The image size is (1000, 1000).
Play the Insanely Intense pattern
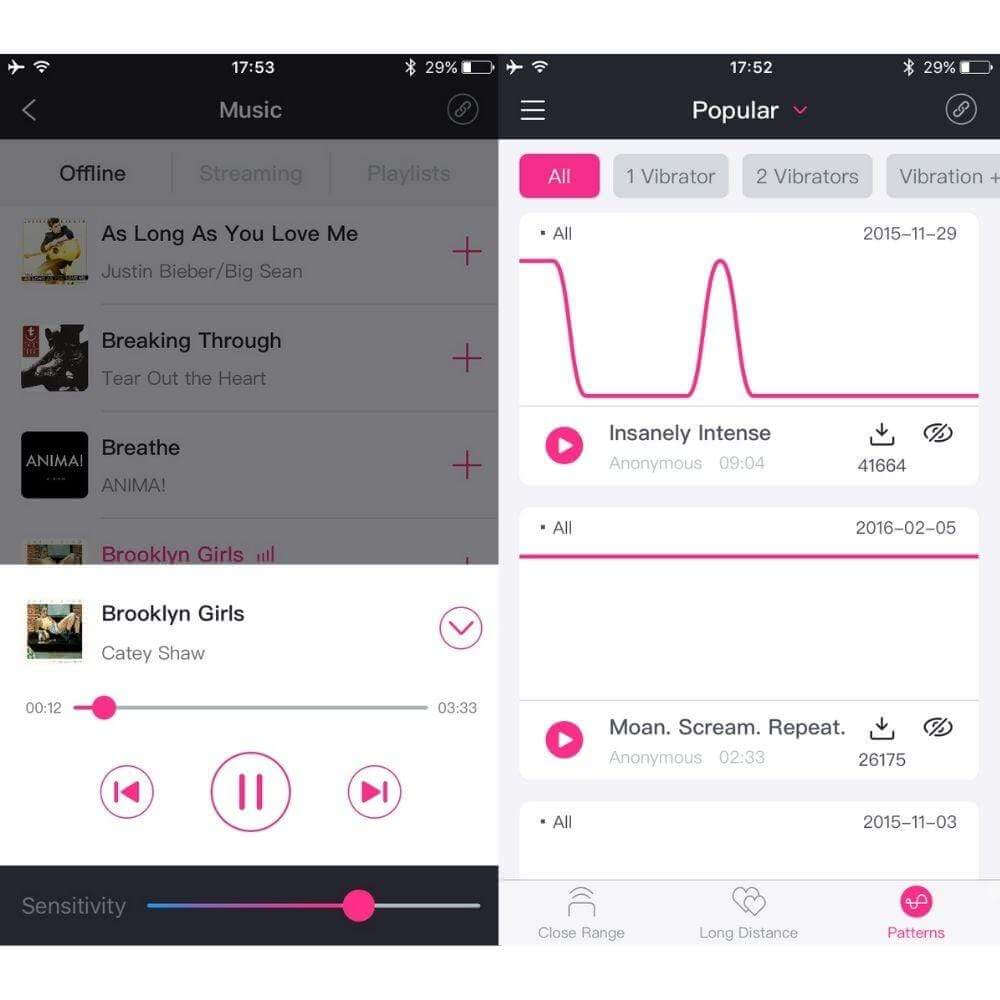[564, 445]
